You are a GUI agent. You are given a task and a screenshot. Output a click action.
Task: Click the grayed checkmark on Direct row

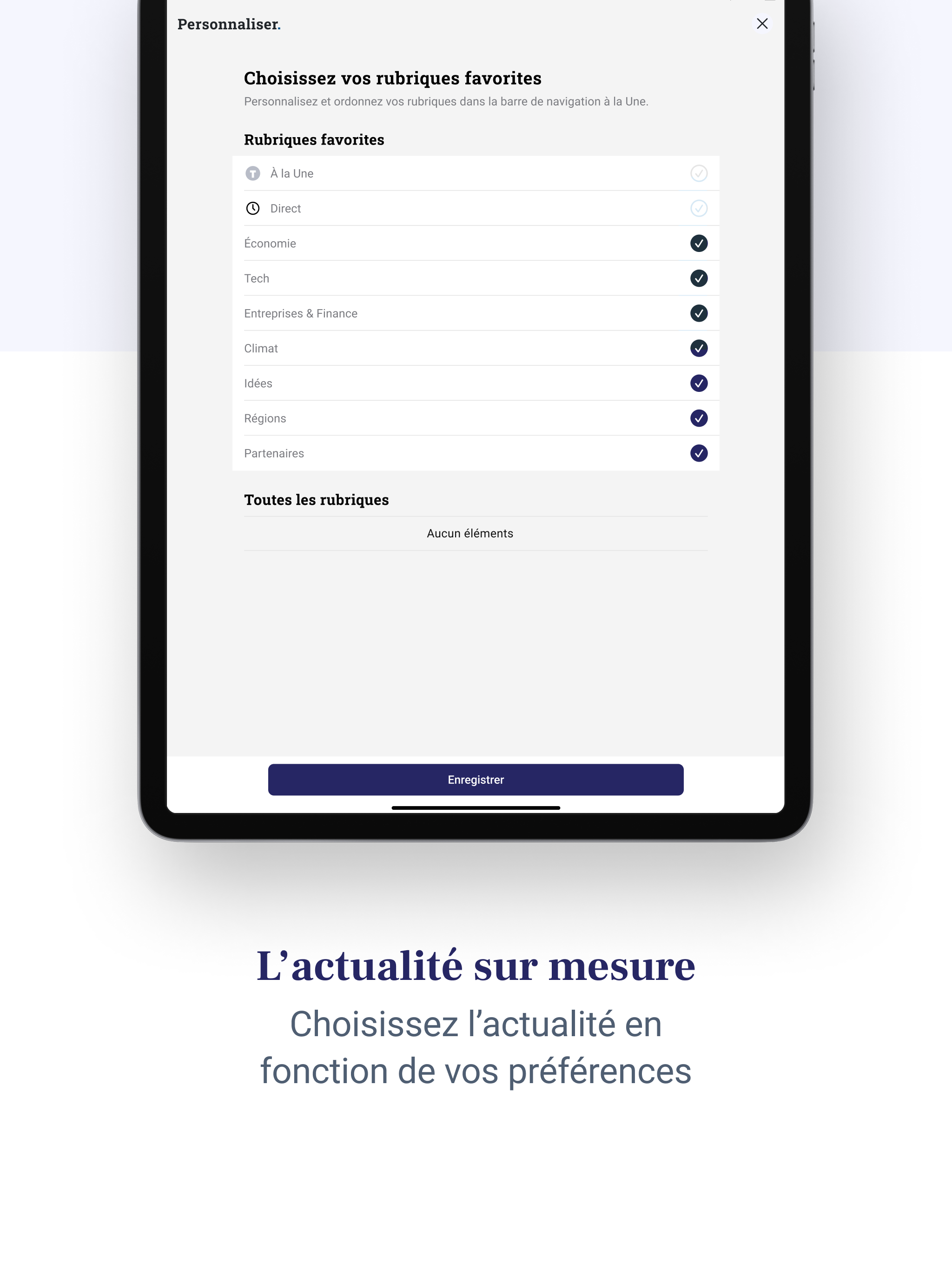pos(699,208)
